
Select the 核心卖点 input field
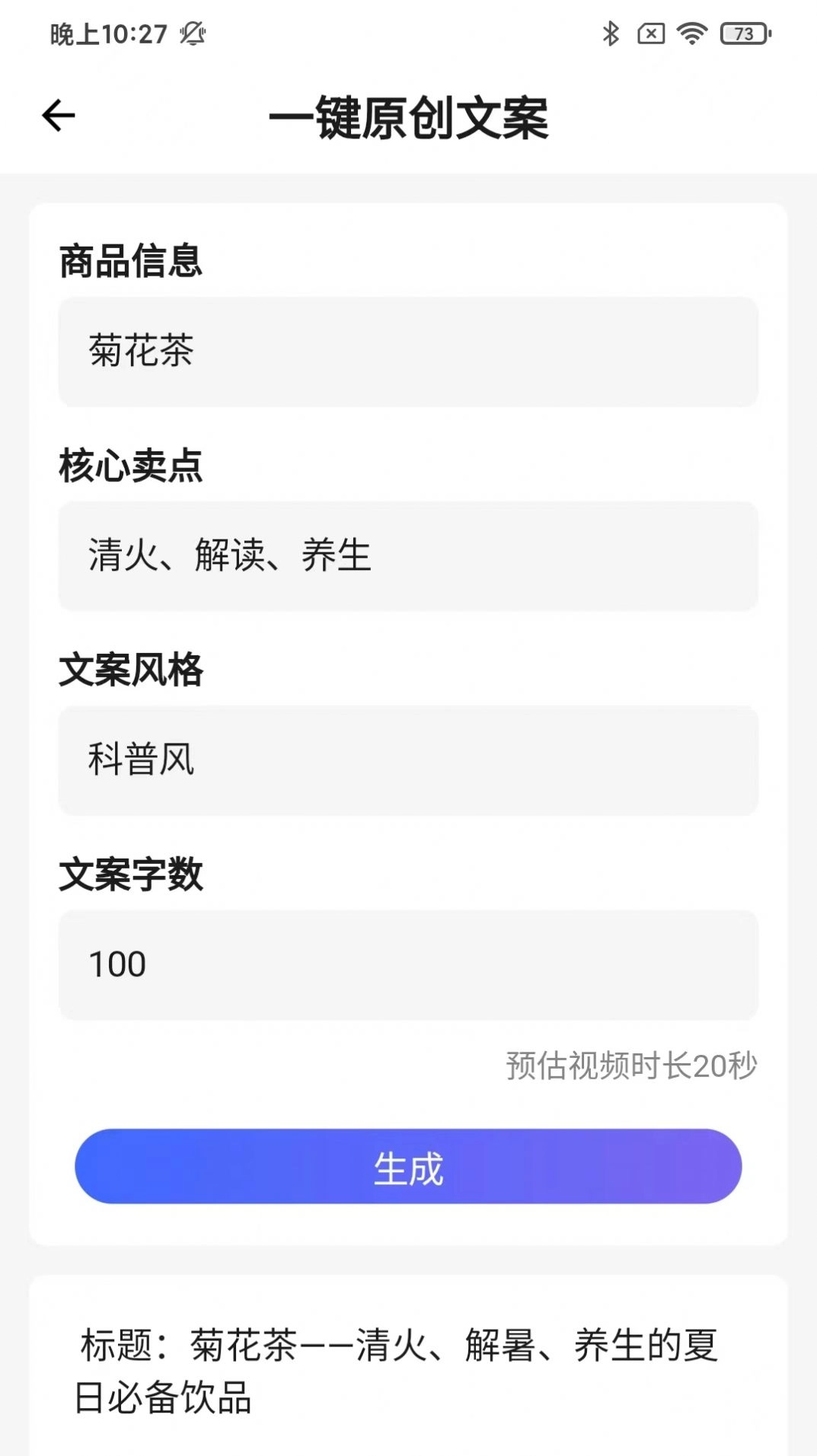[407, 556]
